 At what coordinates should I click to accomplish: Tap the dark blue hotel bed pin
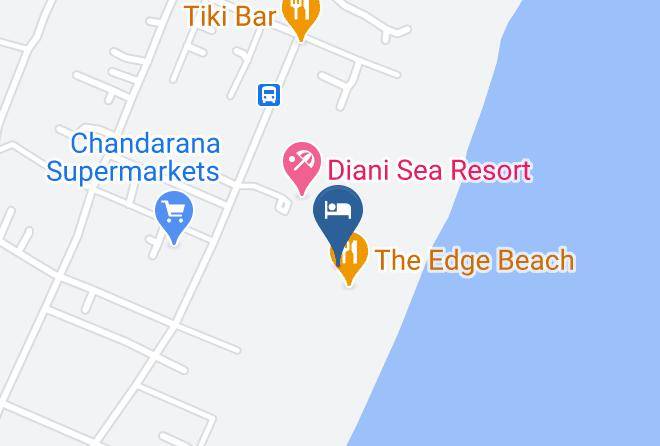click(x=338, y=219)
